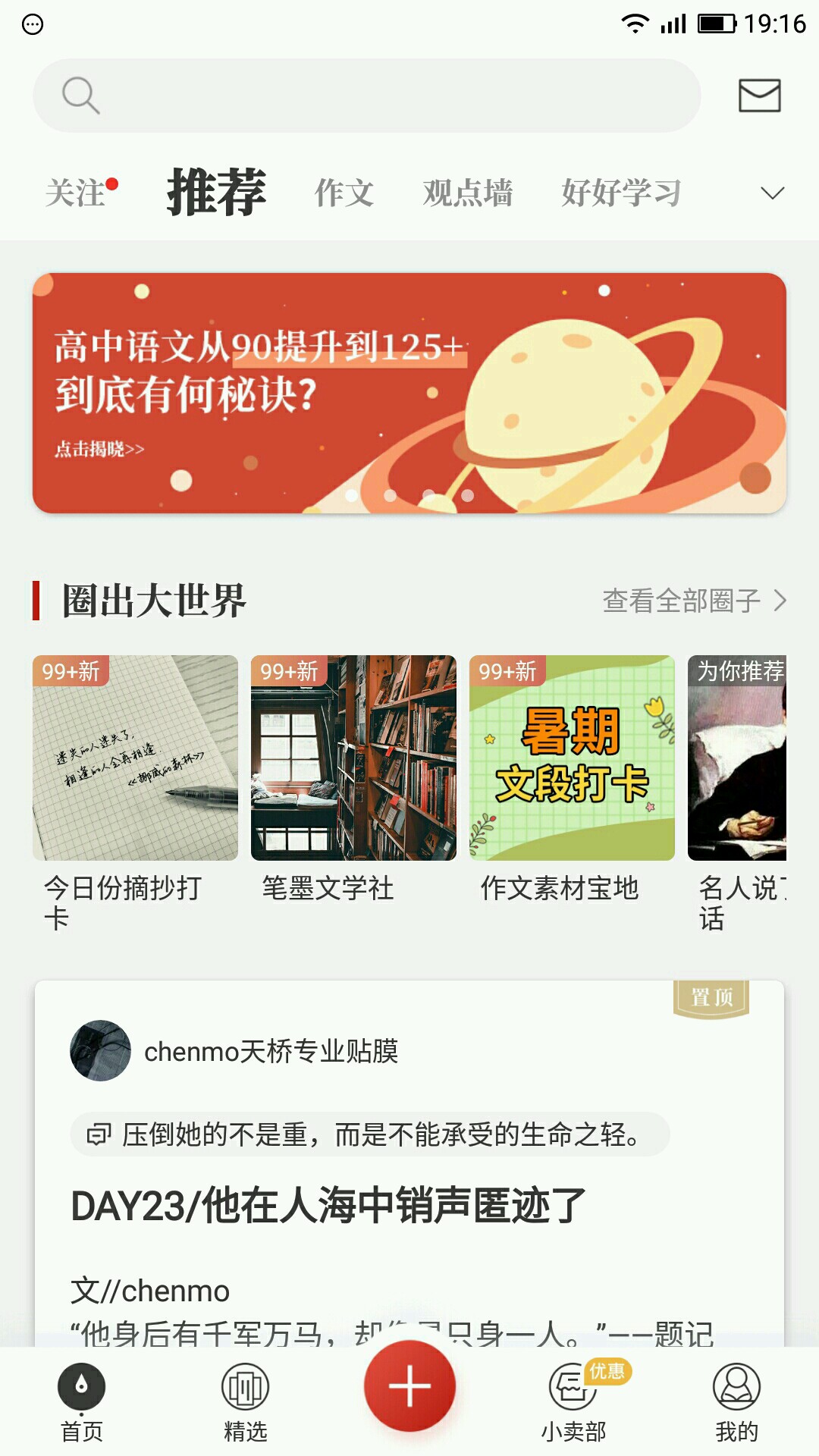The width and height of the screenshot is (819, 1456).
Task: Switch to the 作文 tab
Action: click(344, 193)
